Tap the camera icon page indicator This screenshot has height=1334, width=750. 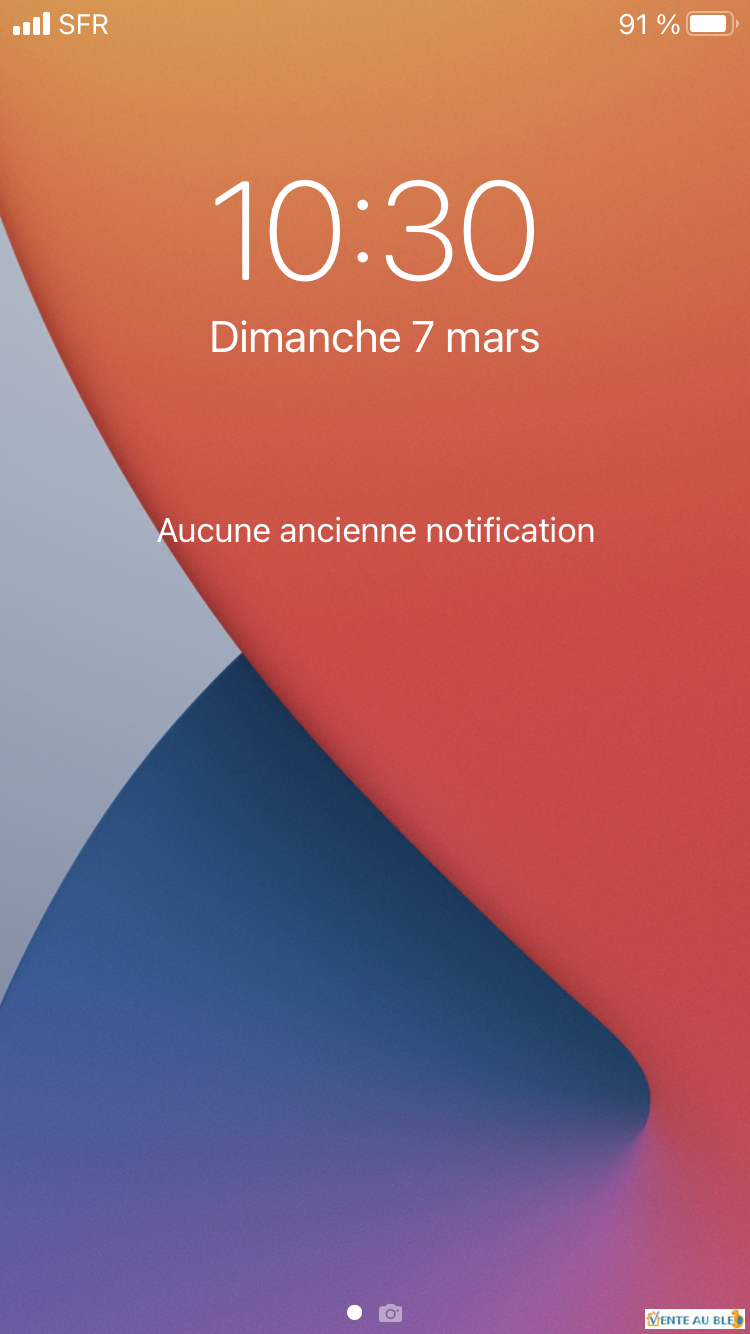click(390, 1312)
